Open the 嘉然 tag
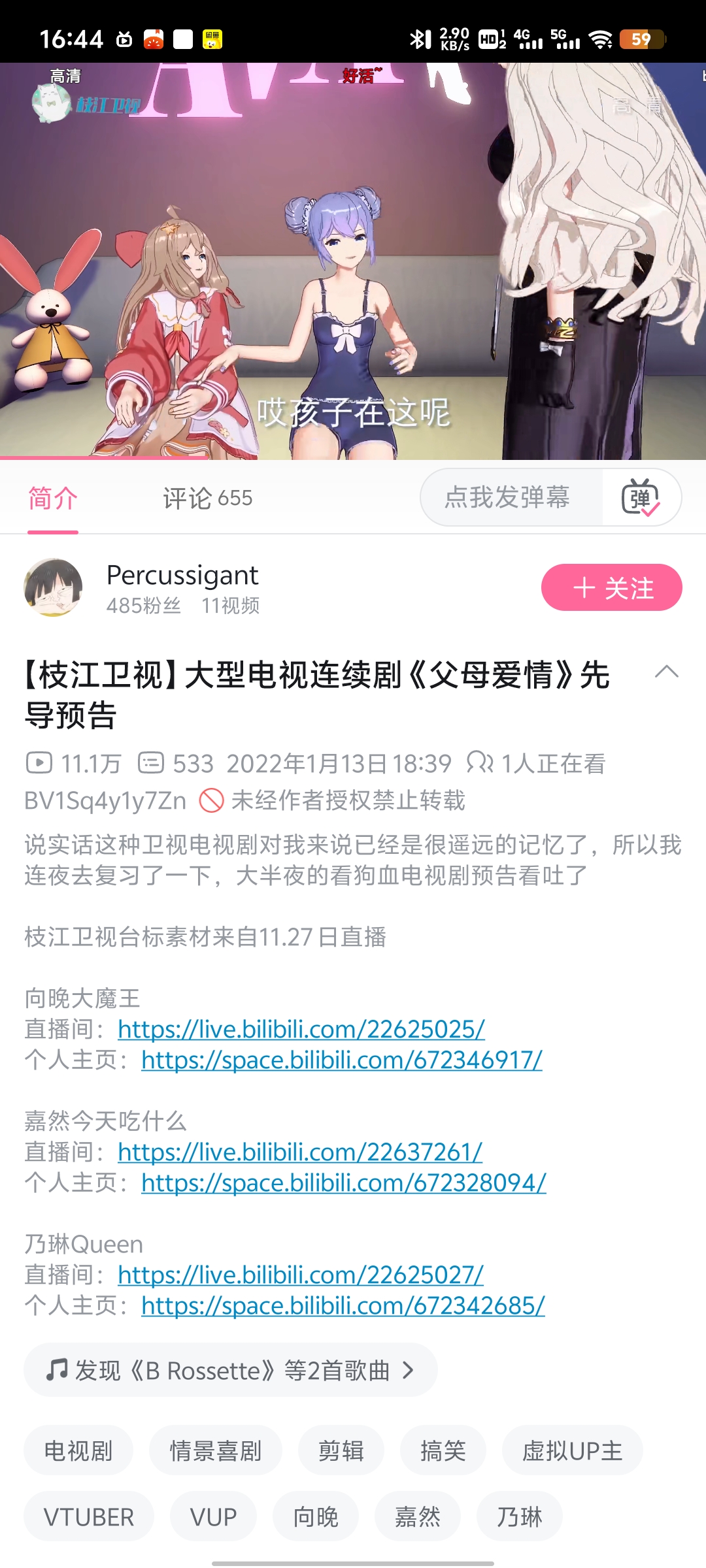 pos(417,1516)
